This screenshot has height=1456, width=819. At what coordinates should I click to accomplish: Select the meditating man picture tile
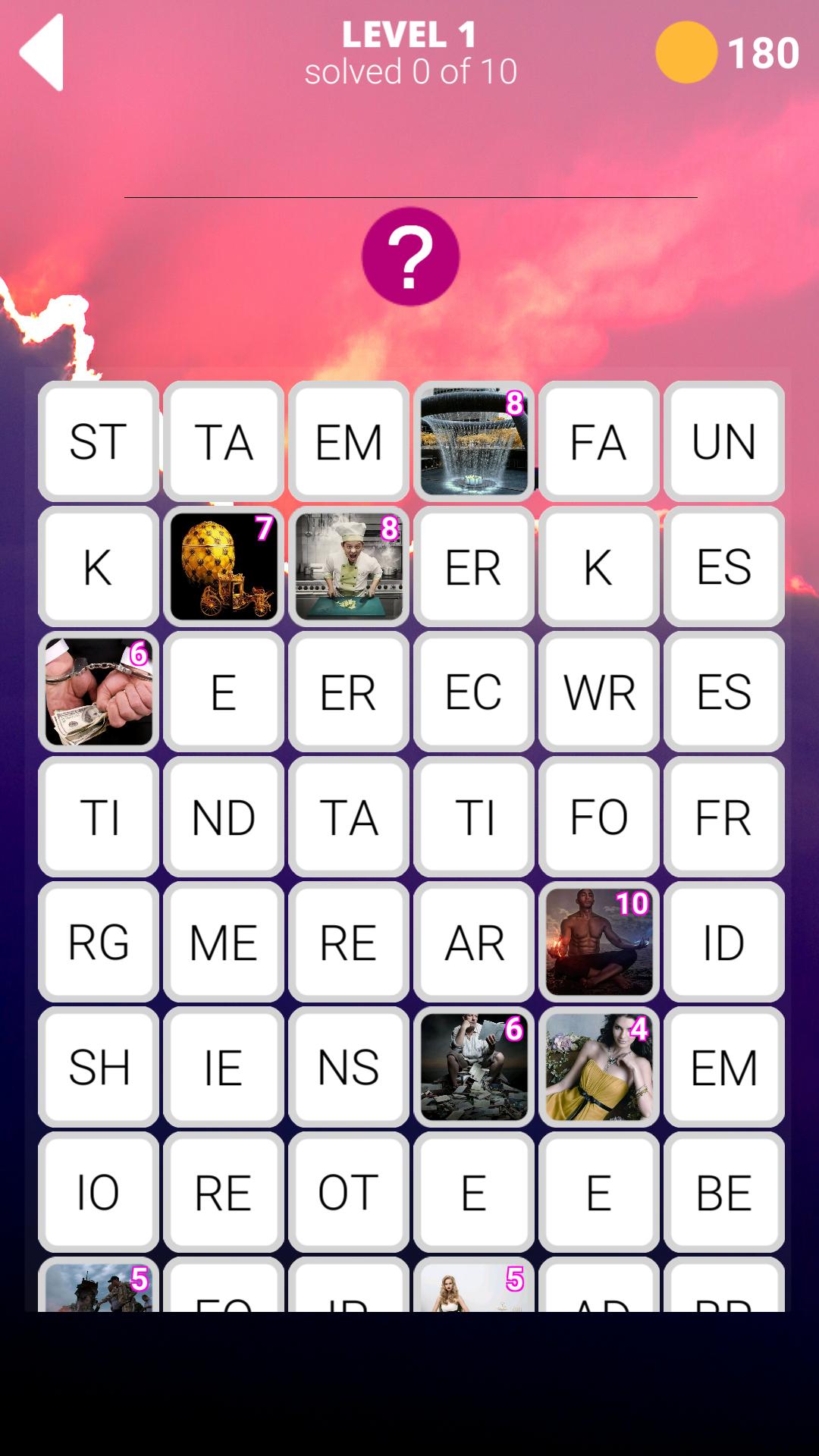tap(598, 942)
